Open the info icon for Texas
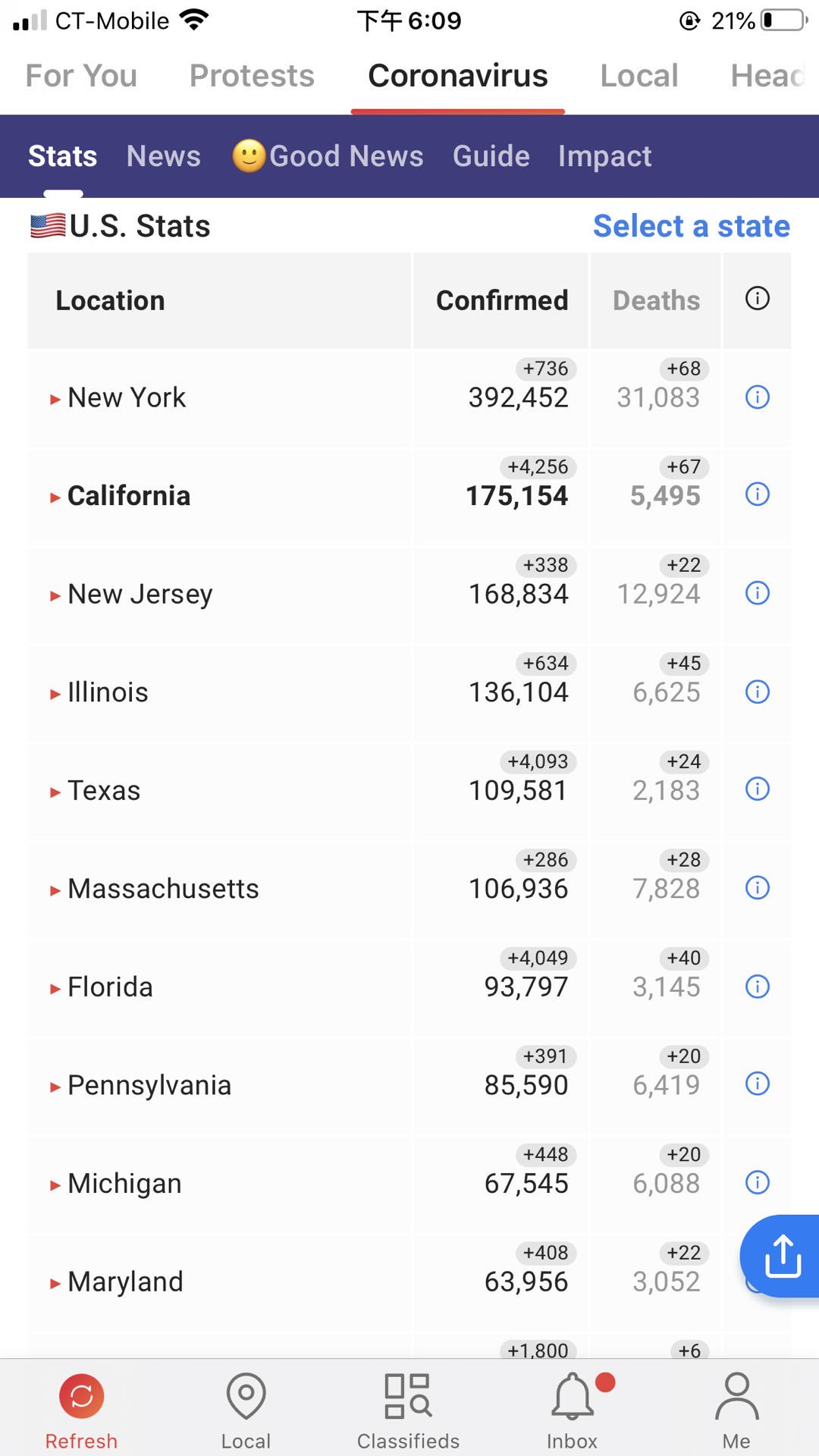This screenshot has width=819, height=1456. click(x=758, y=789)
